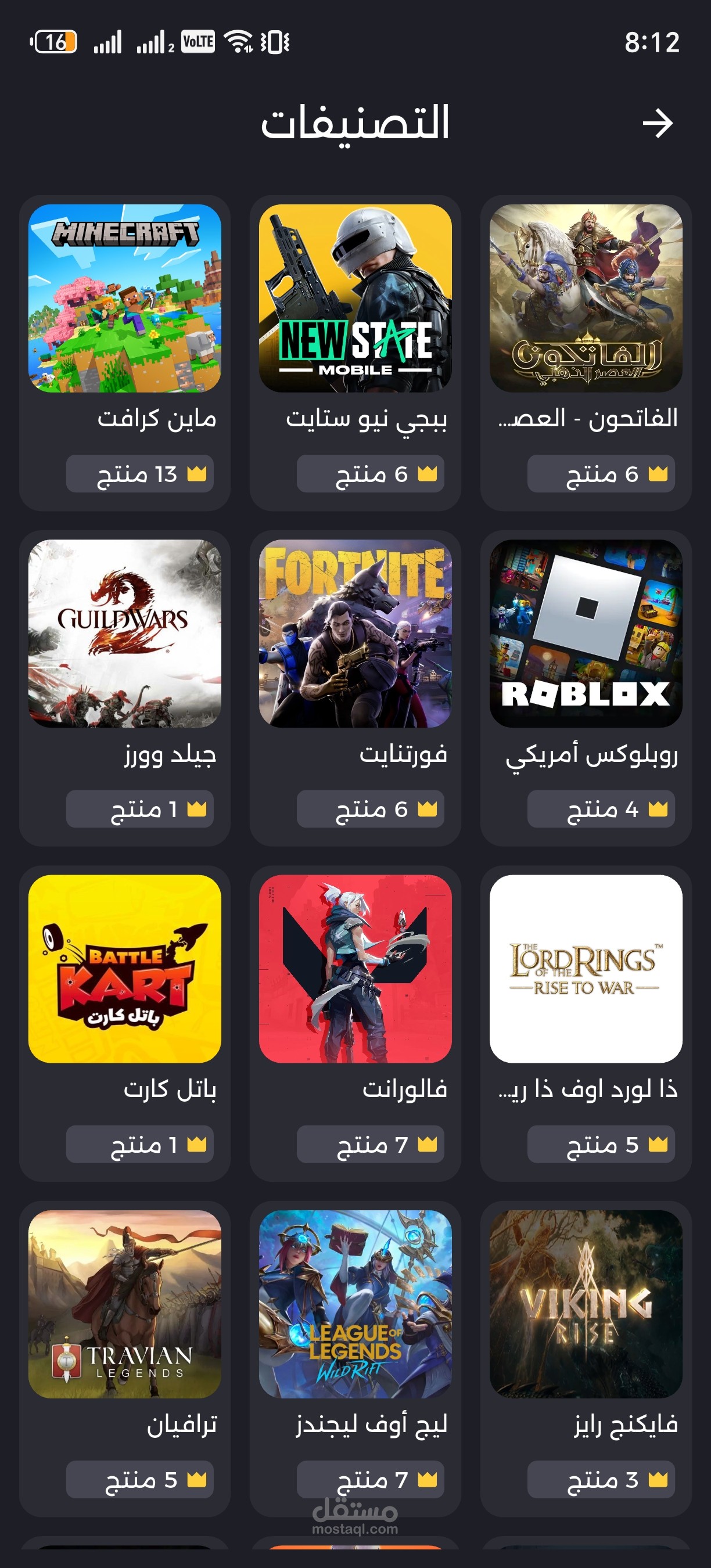Screen dimensions: 711x1568
Task: Open the Roblox American category
Action: click(x=586, y=634)
